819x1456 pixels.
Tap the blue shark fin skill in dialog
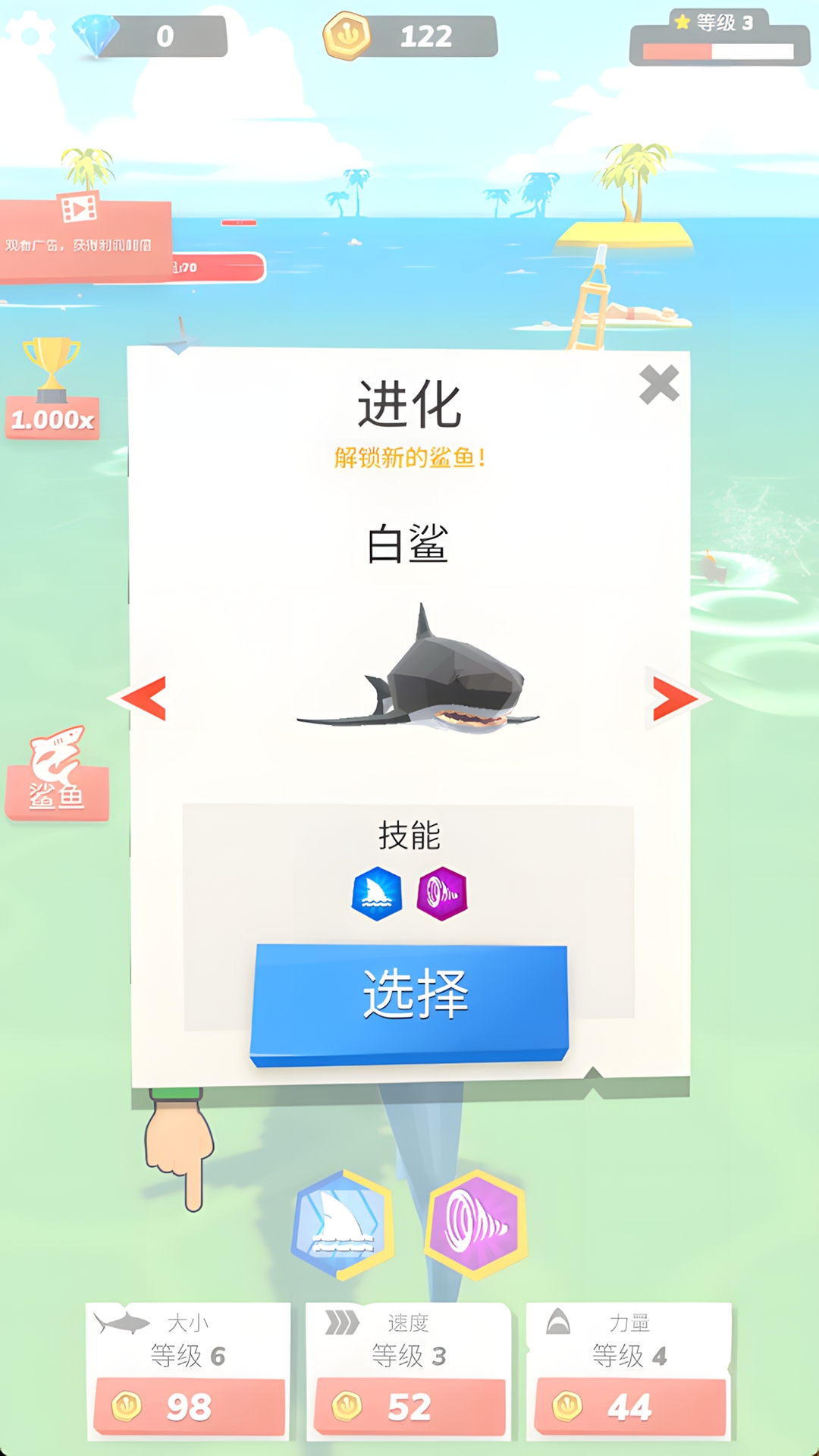click(377, 894)
